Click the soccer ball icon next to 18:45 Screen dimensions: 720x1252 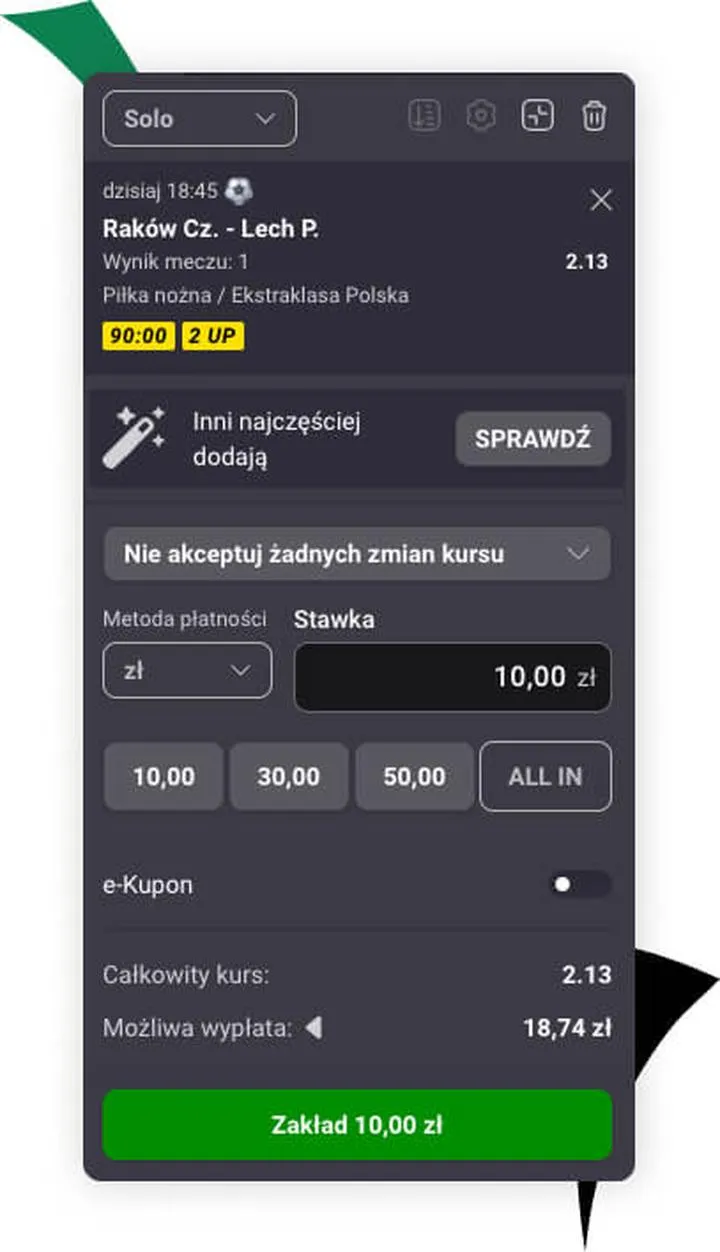click(x=236, y=191)
